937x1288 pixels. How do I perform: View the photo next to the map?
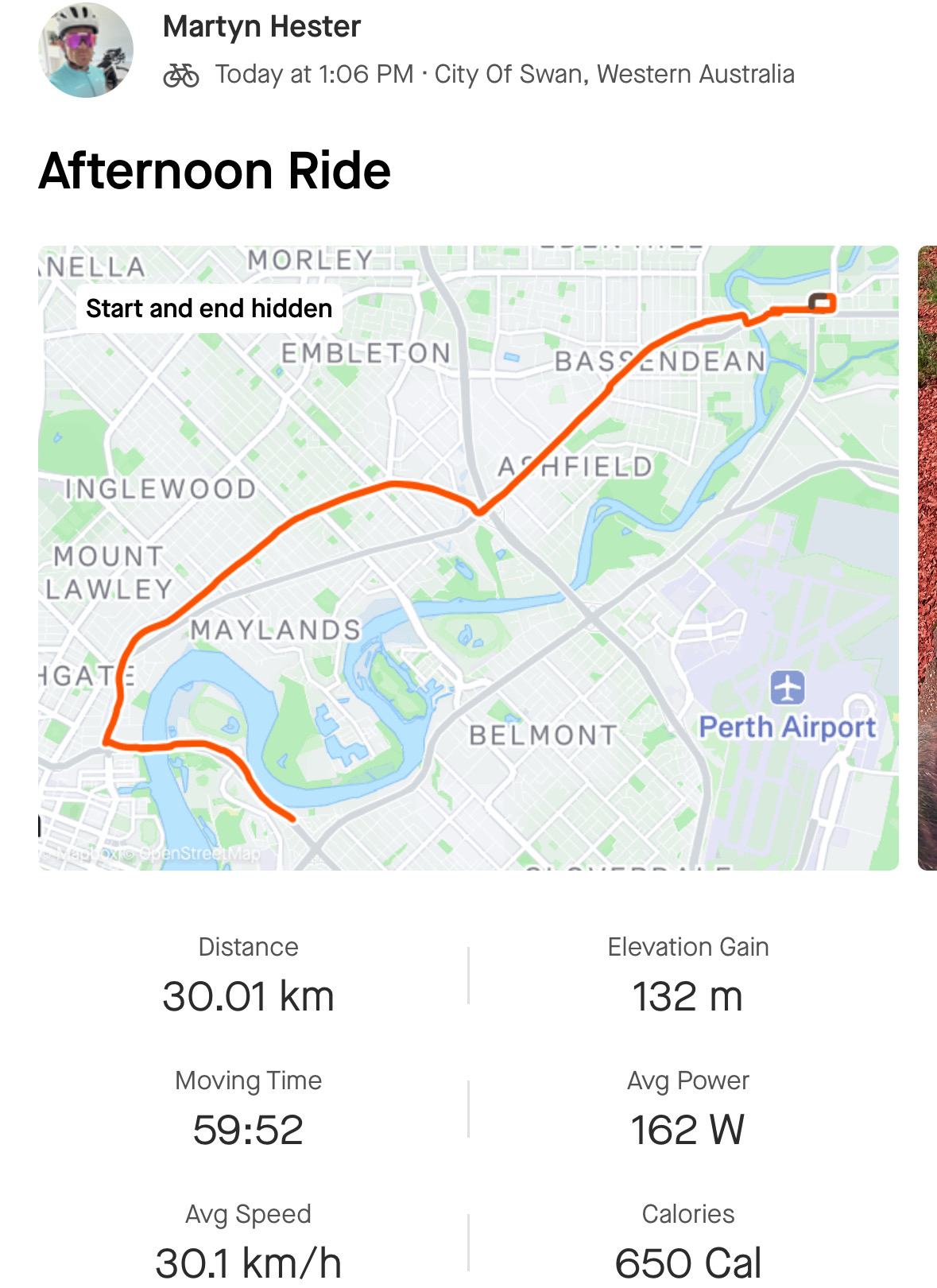tap(927, 557)
